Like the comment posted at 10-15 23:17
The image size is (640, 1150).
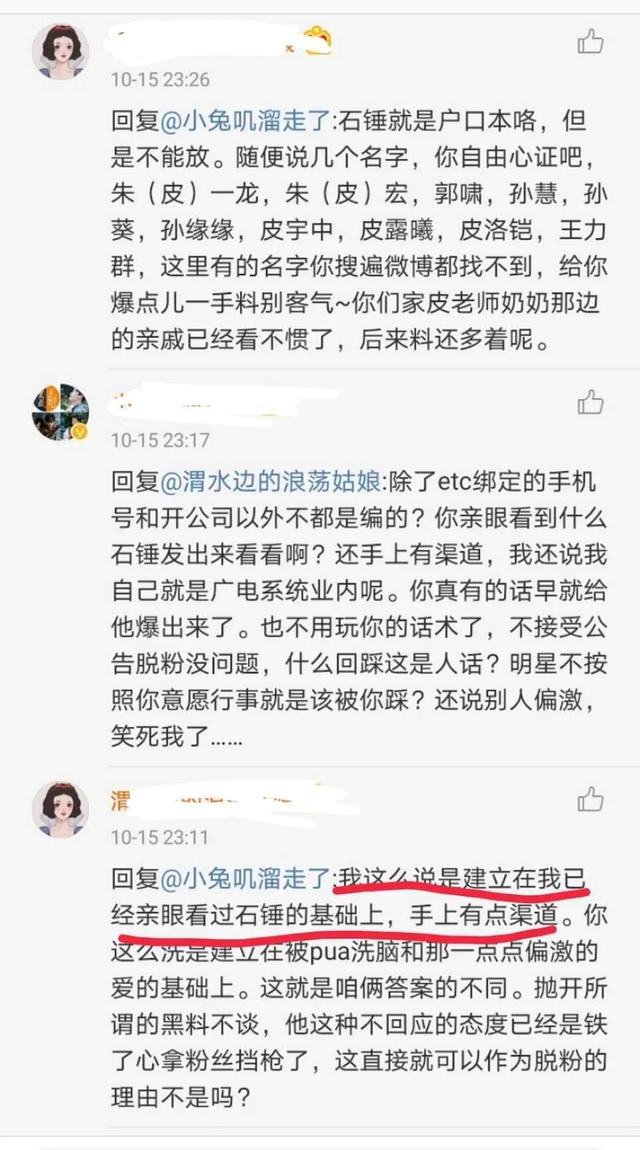(x=590, y=402)
